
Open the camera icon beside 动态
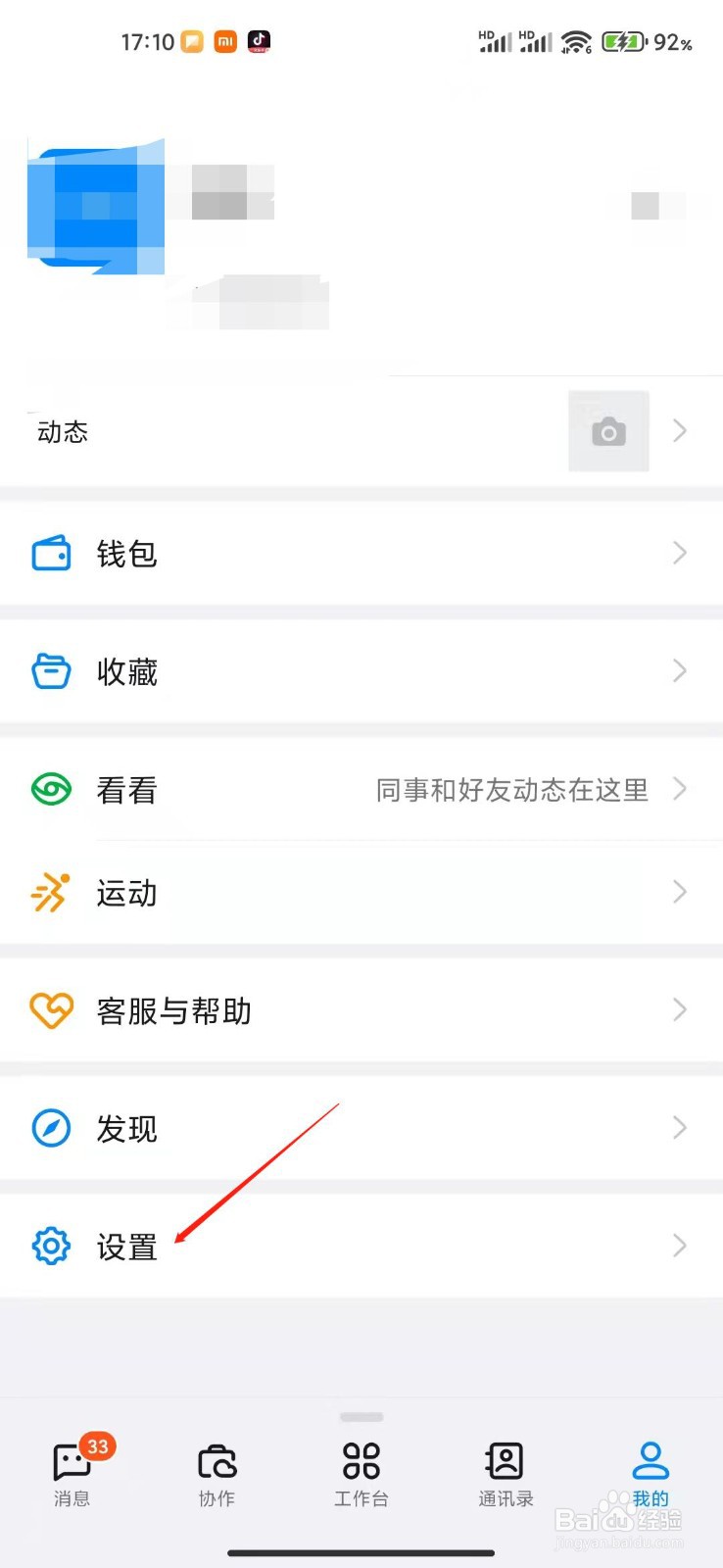click(607, 430)
